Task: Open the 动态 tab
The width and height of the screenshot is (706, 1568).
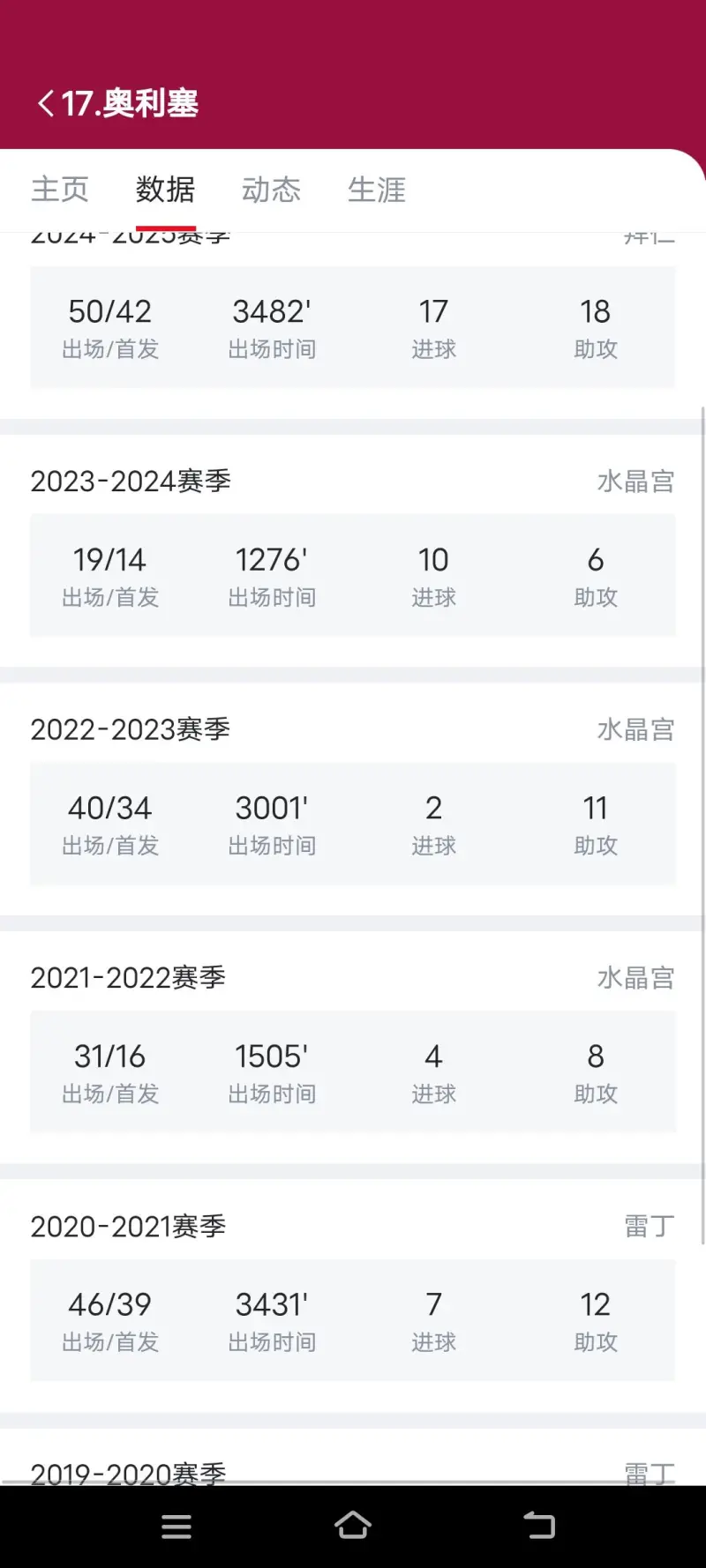Action: tap(272, 190)
